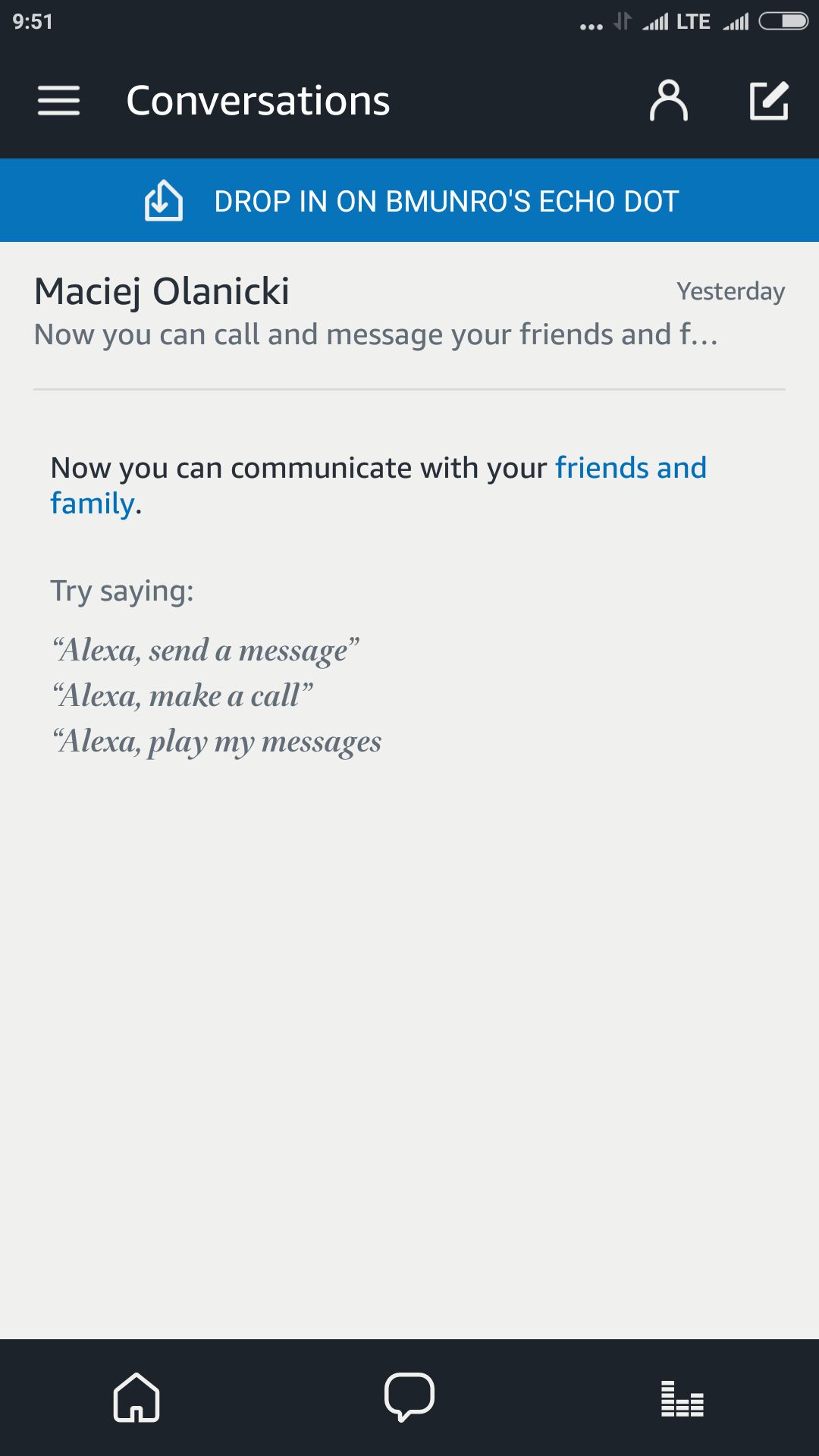
Task: Open conversation with Maciej Olanicki
Action: coord(409,312)
